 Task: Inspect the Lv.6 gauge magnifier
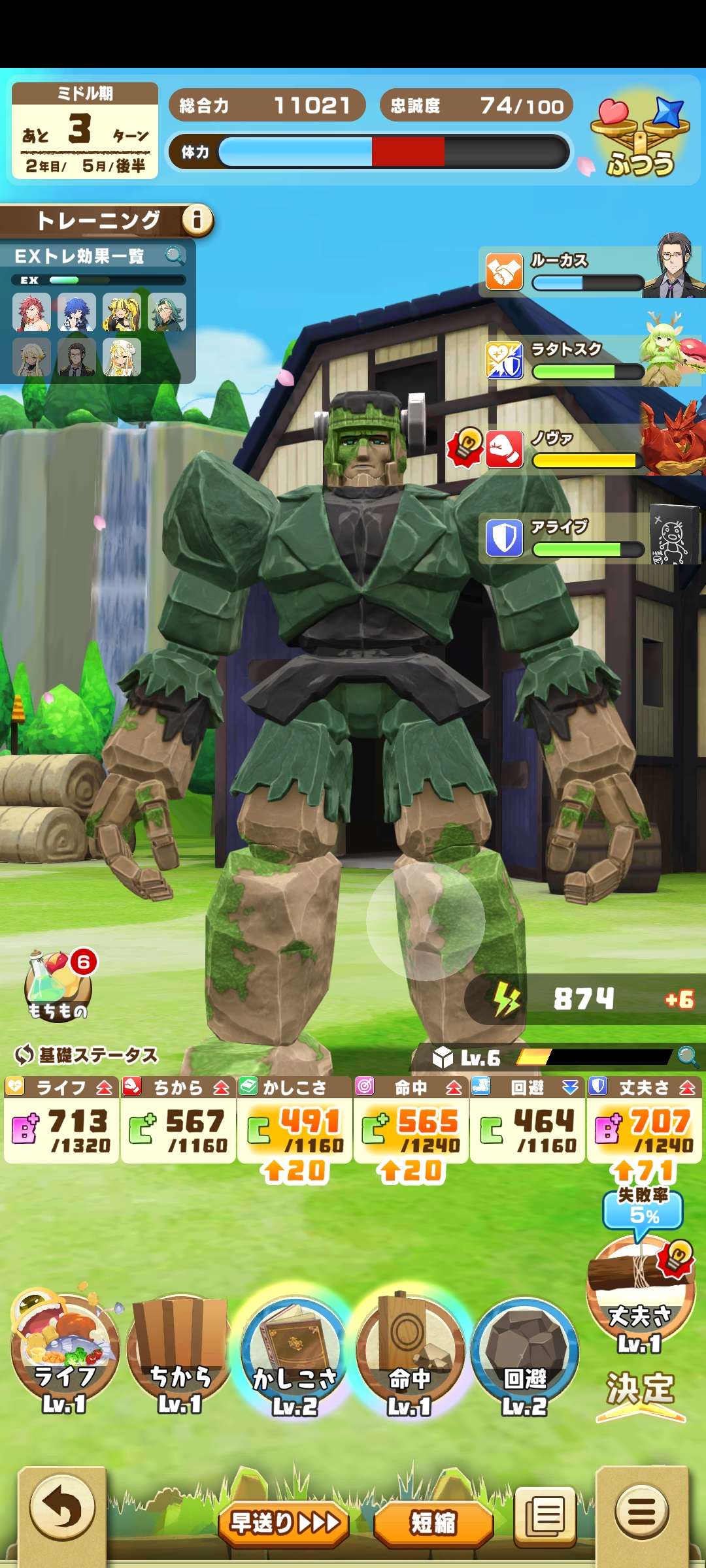coord(687,1056)
